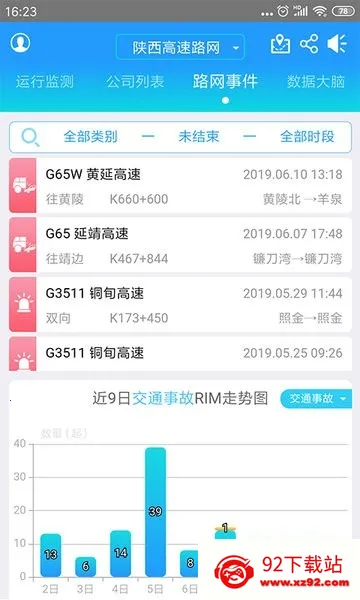Image resolution: width=360 pixels, height=600 pixels.
Task: Expand the 陕西高速路网 dropdown
Action: 180,47
